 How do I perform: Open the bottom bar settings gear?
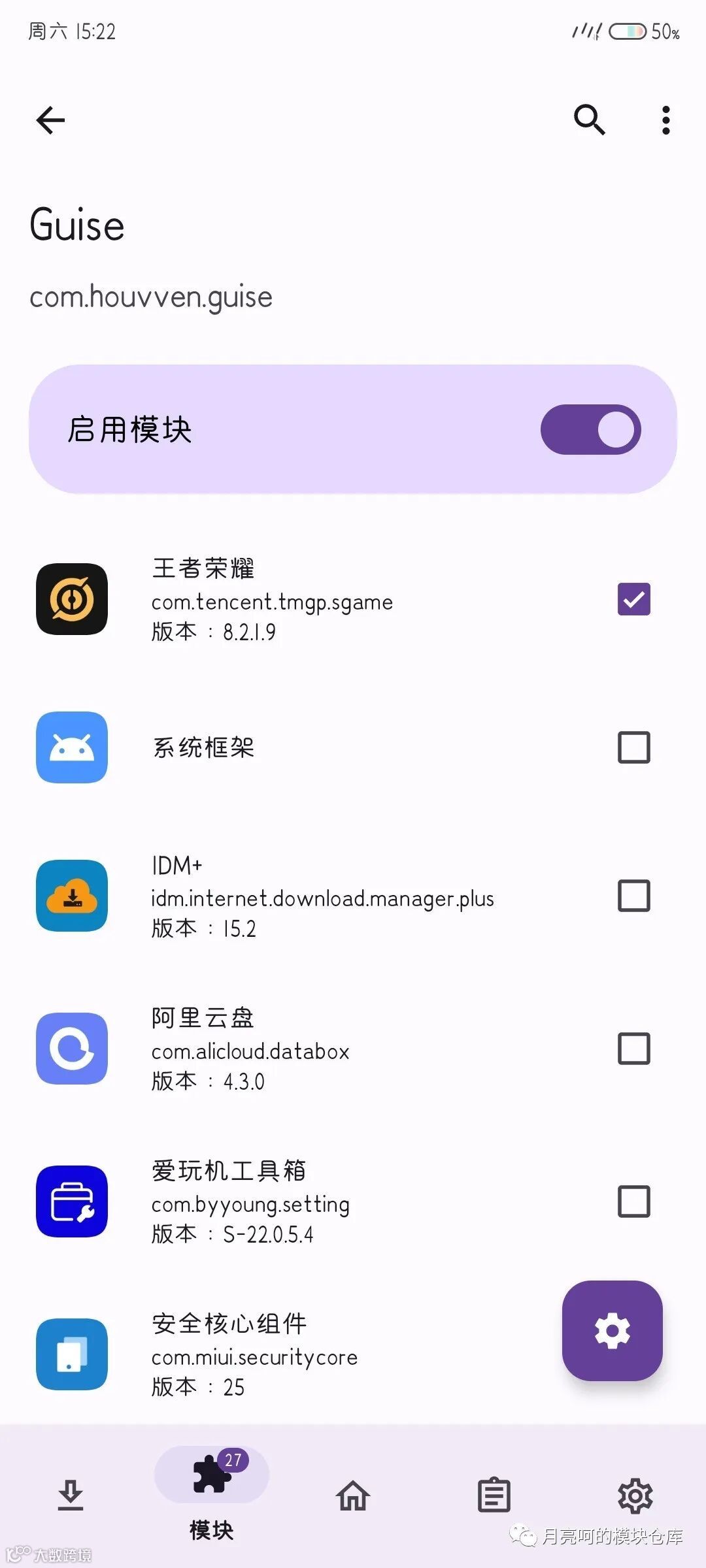(635, 1496)
